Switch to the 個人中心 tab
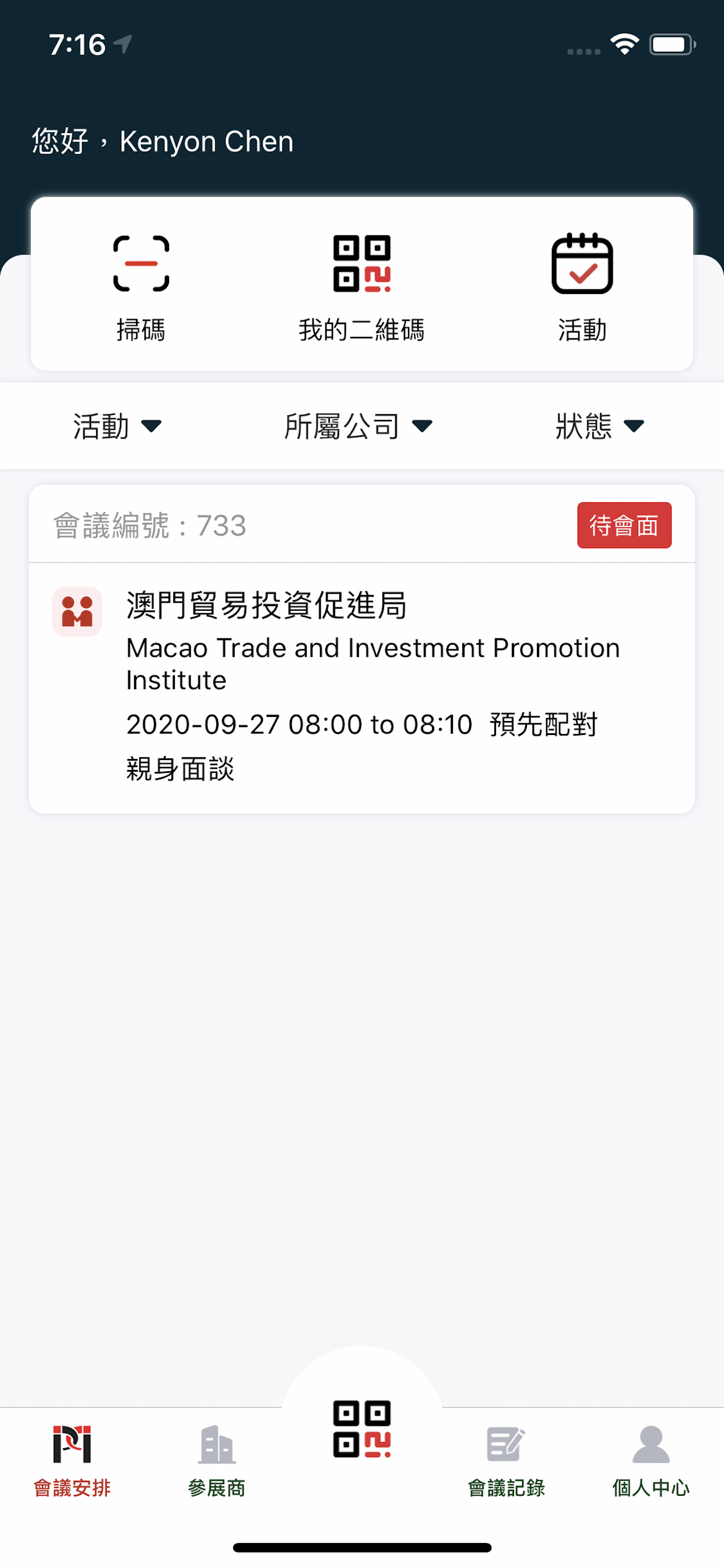This screenshot has width=724, height=1568. [651, 1461]
